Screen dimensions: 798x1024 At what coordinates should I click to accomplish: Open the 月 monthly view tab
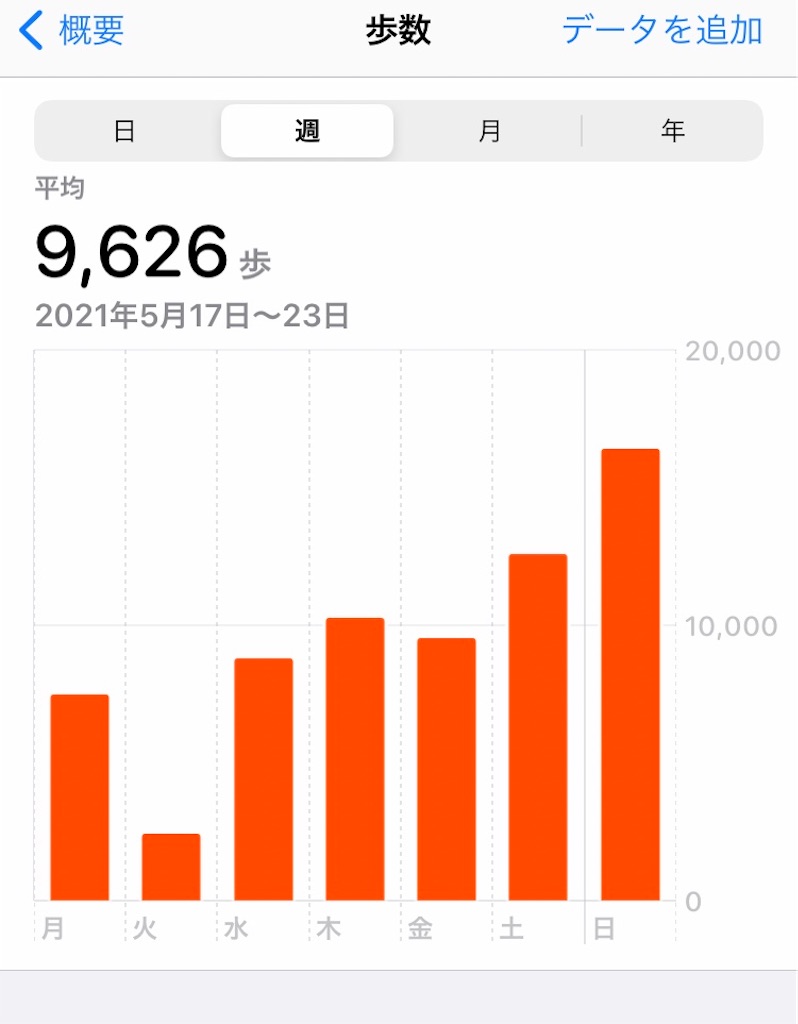490,130
